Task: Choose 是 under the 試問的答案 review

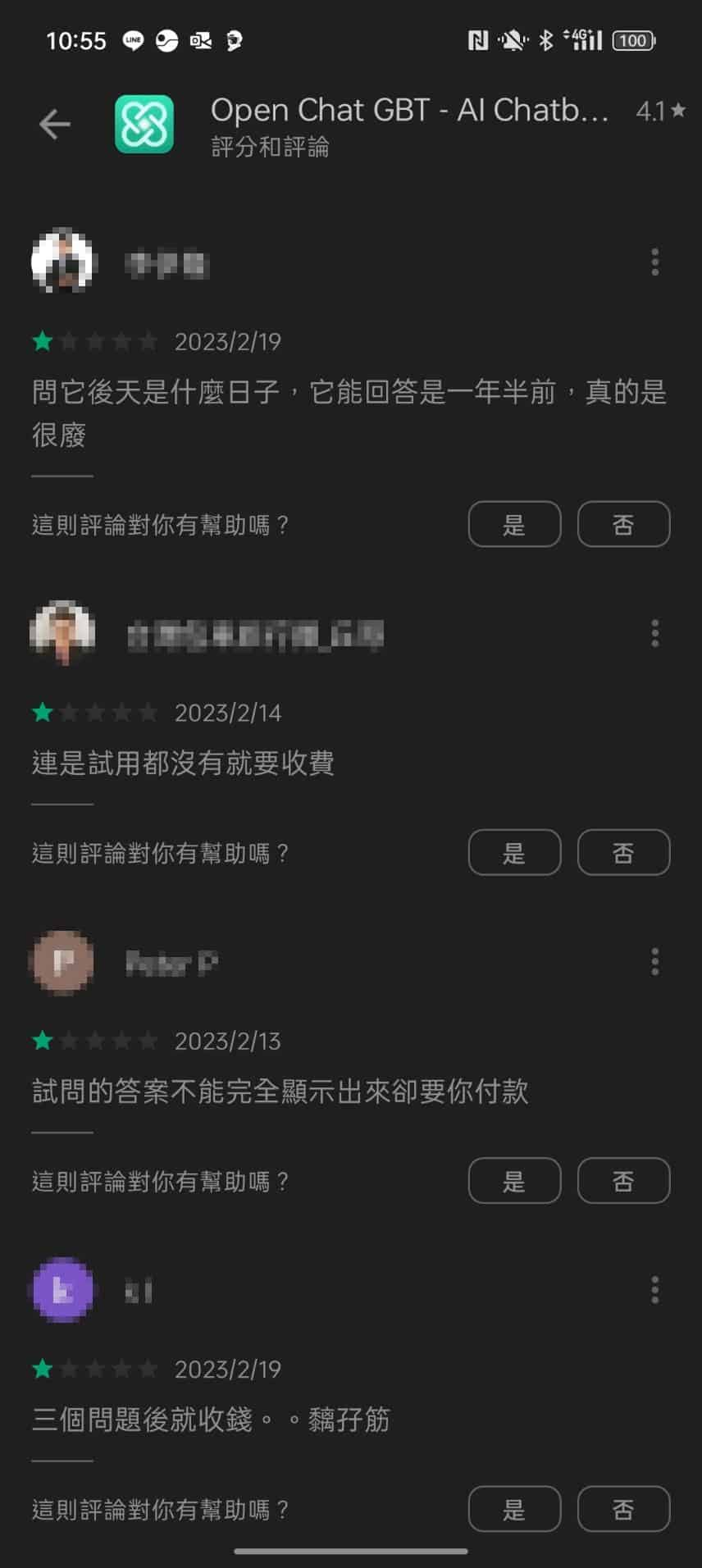Action: pos(514,1181)
